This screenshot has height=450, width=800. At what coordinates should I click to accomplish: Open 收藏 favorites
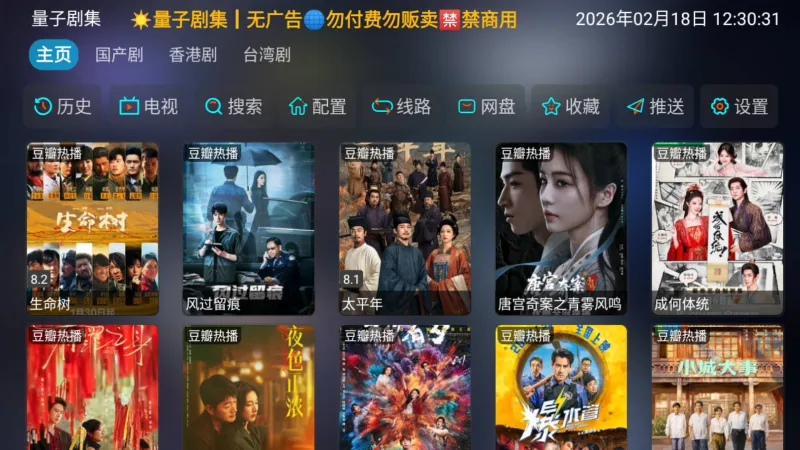point(571,106)
